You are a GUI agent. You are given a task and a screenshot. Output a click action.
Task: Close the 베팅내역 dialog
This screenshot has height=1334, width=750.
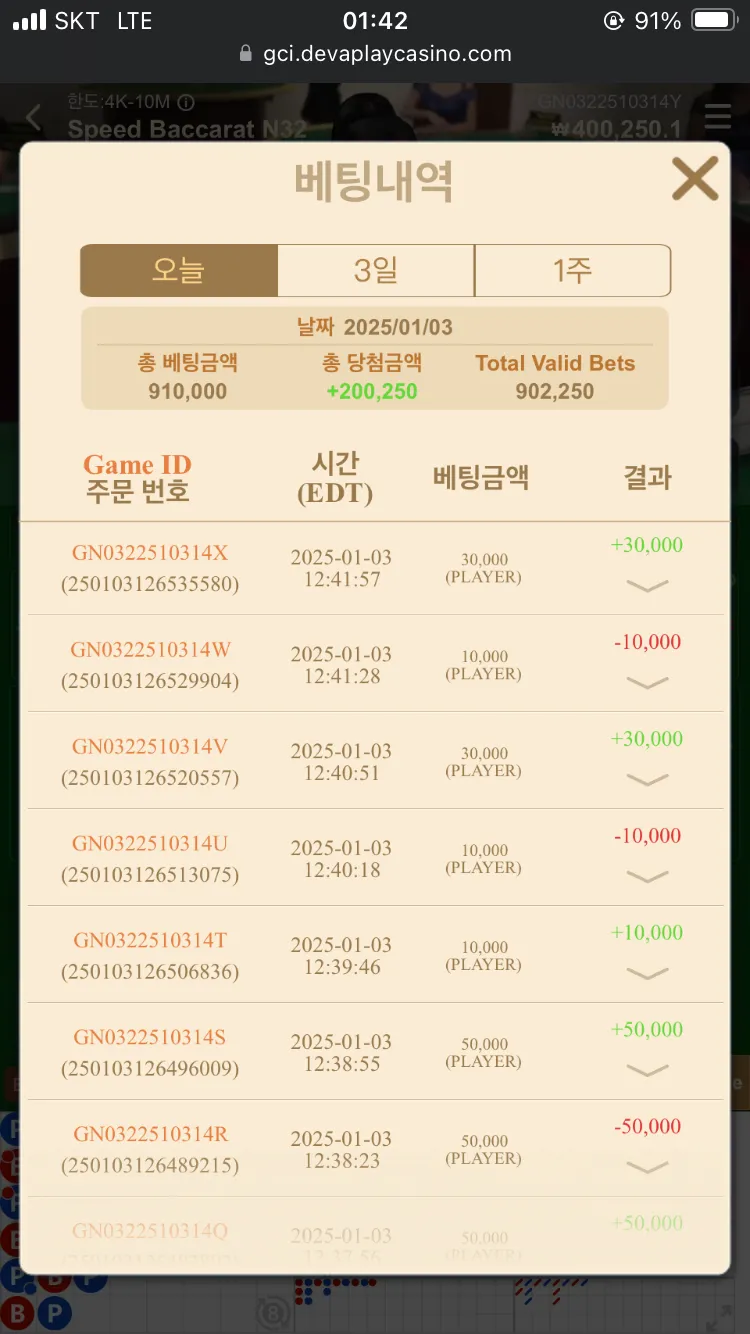click(x=695, y=179)
